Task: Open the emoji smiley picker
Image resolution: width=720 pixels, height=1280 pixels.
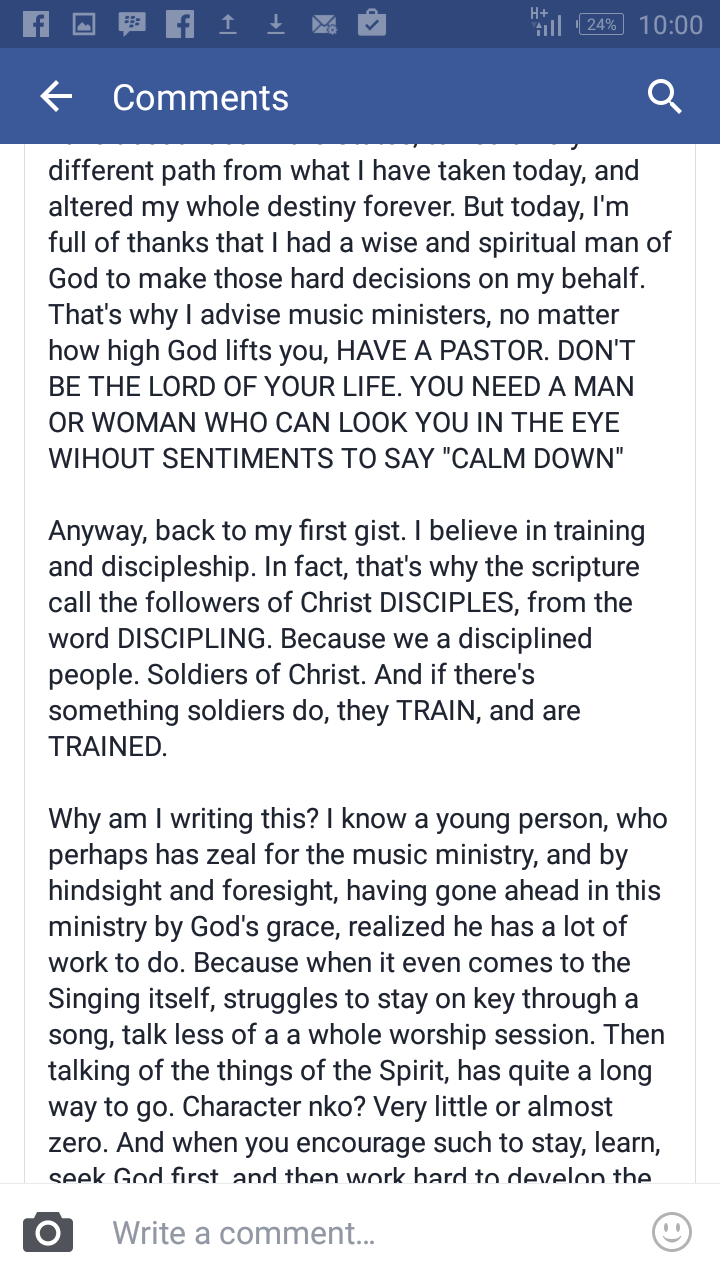Action: click(671, 1232)
